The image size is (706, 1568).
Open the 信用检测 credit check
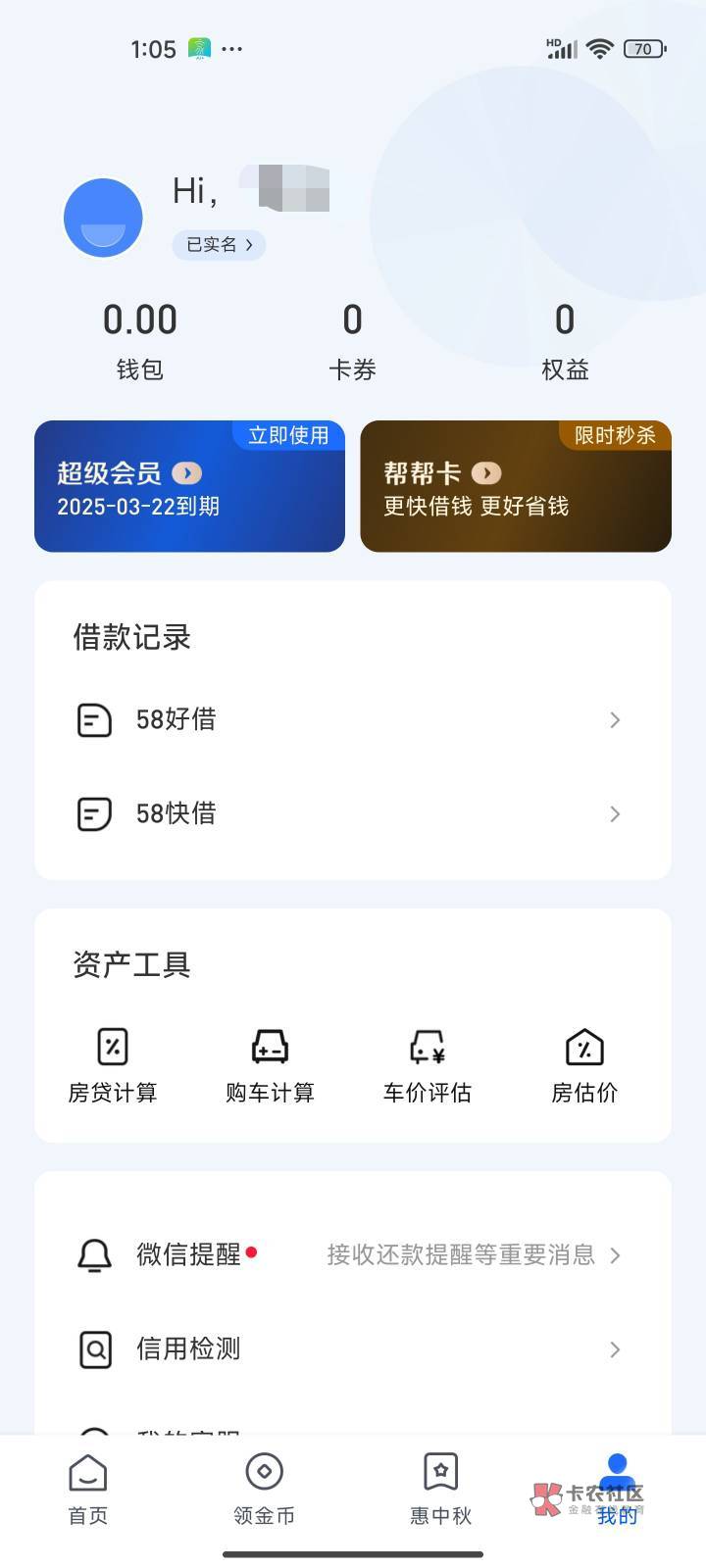coord(353,1349)
